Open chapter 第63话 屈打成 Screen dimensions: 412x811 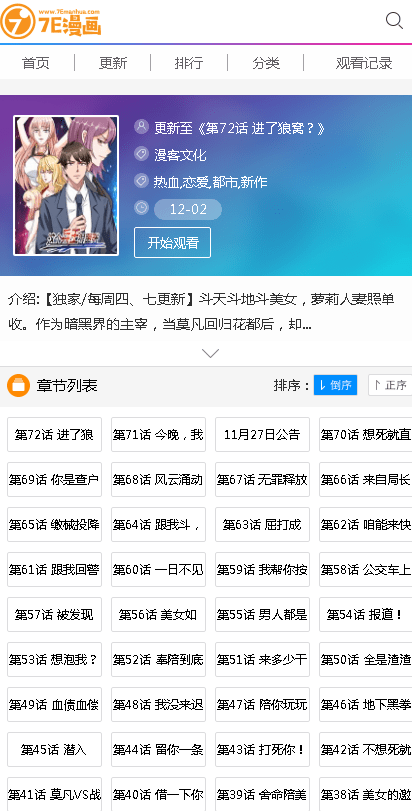[x=262, y=524]
